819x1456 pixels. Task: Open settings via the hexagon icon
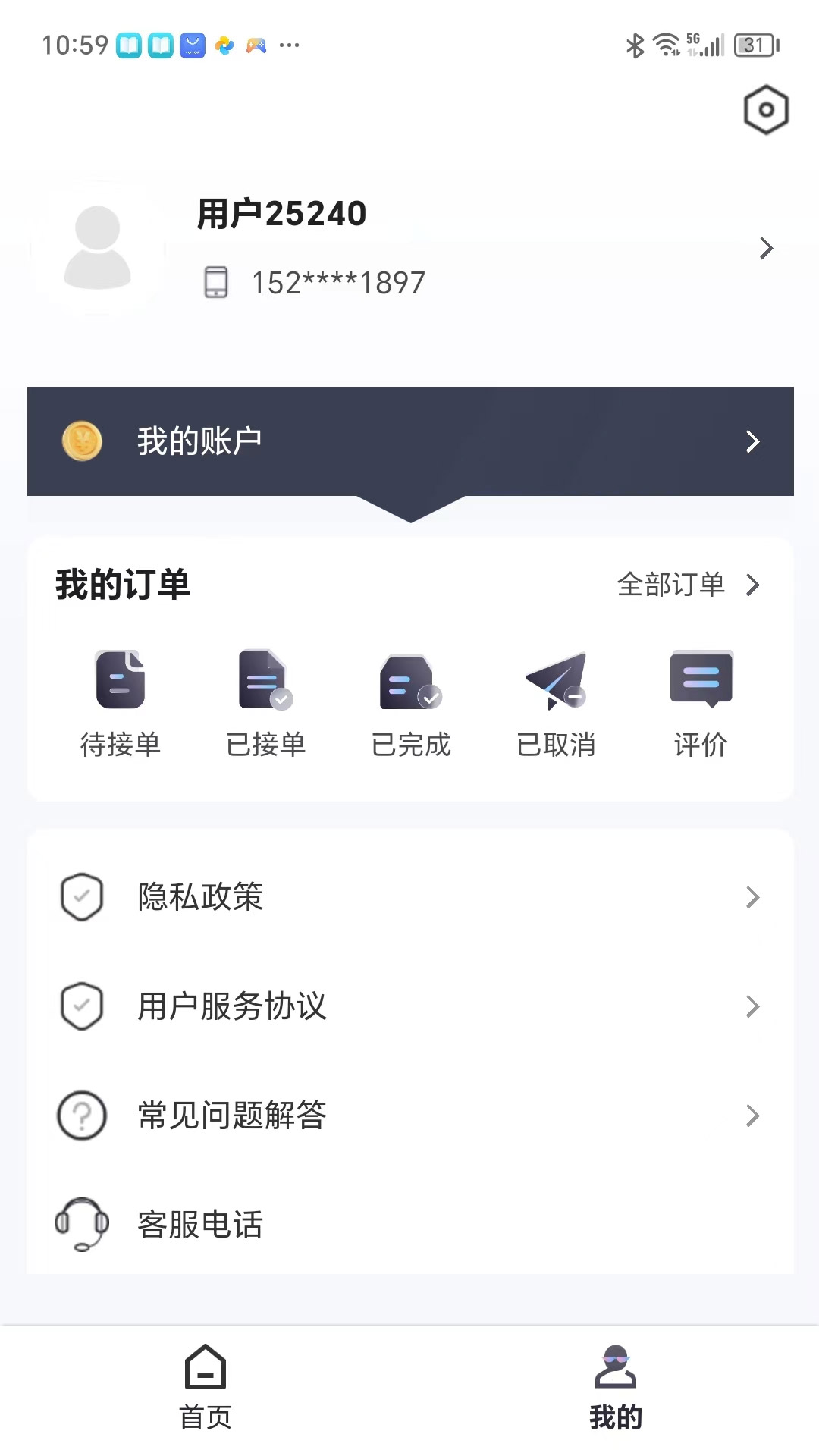tap(766, 110)
